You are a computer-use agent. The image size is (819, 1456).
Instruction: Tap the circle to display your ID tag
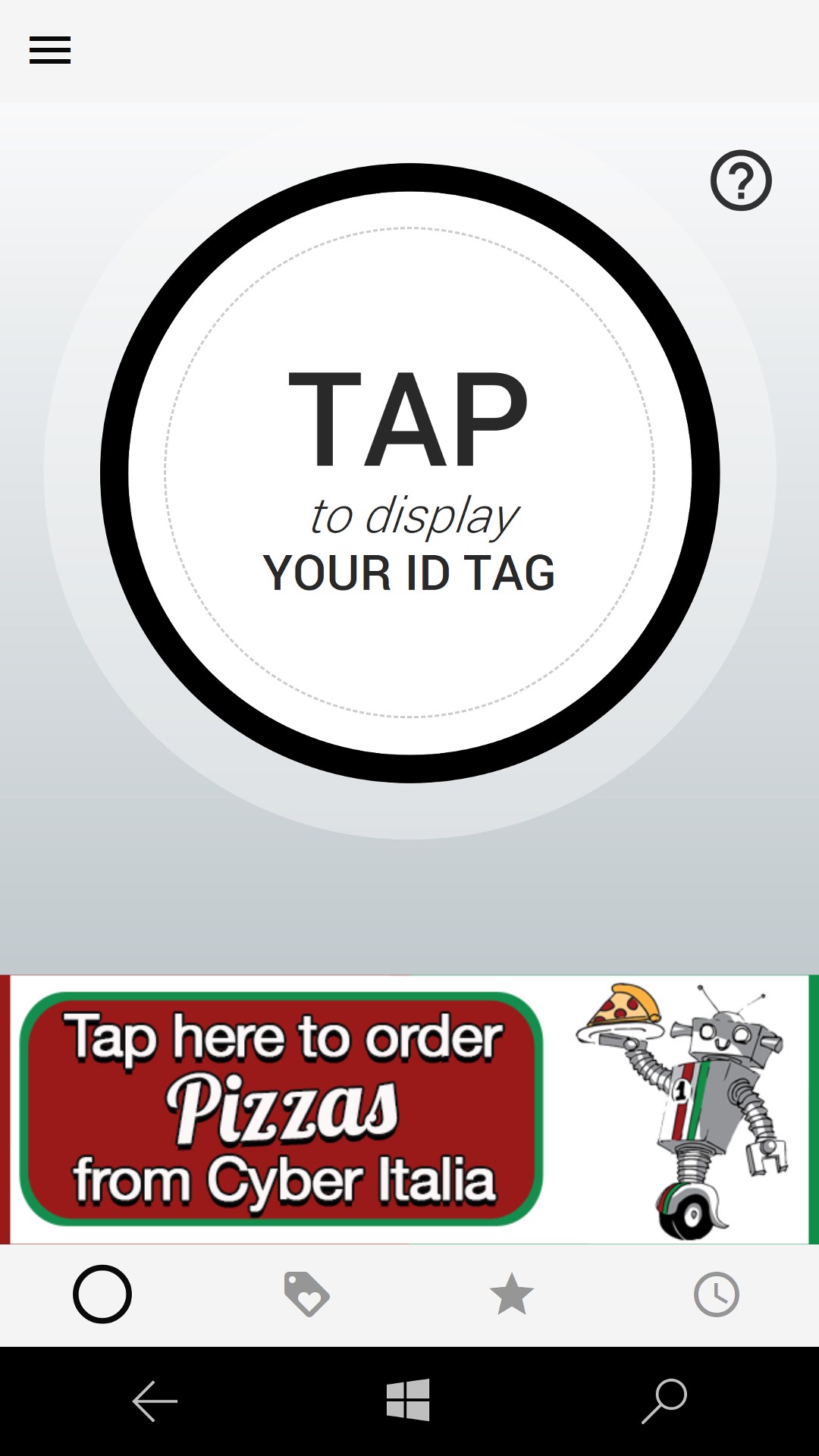409,472
